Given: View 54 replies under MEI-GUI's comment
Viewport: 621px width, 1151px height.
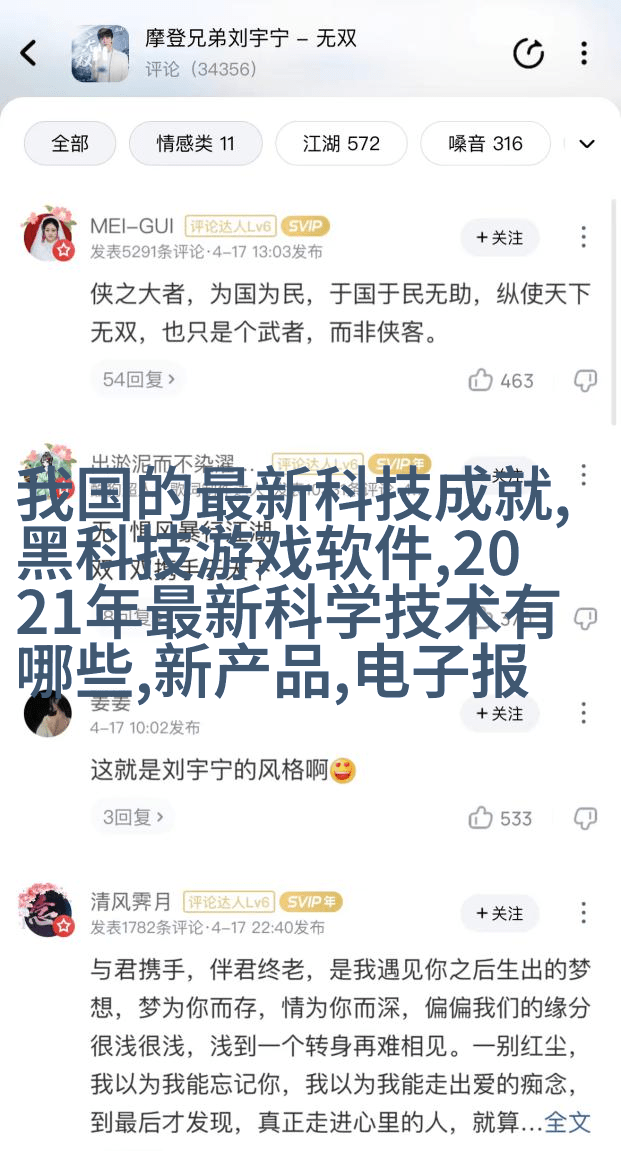Looking at the screenshot, I should [139, 379].
